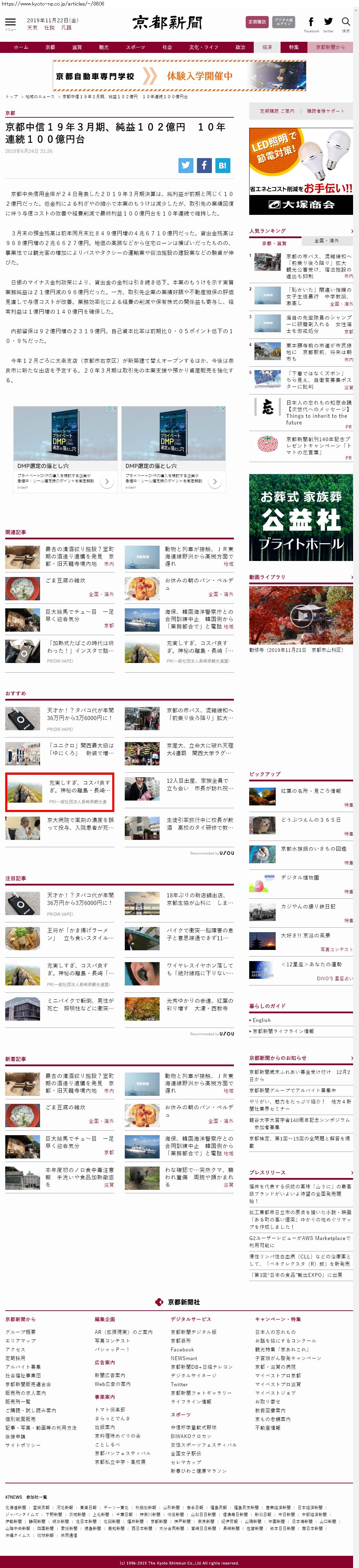Bookmark article with Hatena B! button
This screenshot has height=1568, width=359.
click(222, 165)
